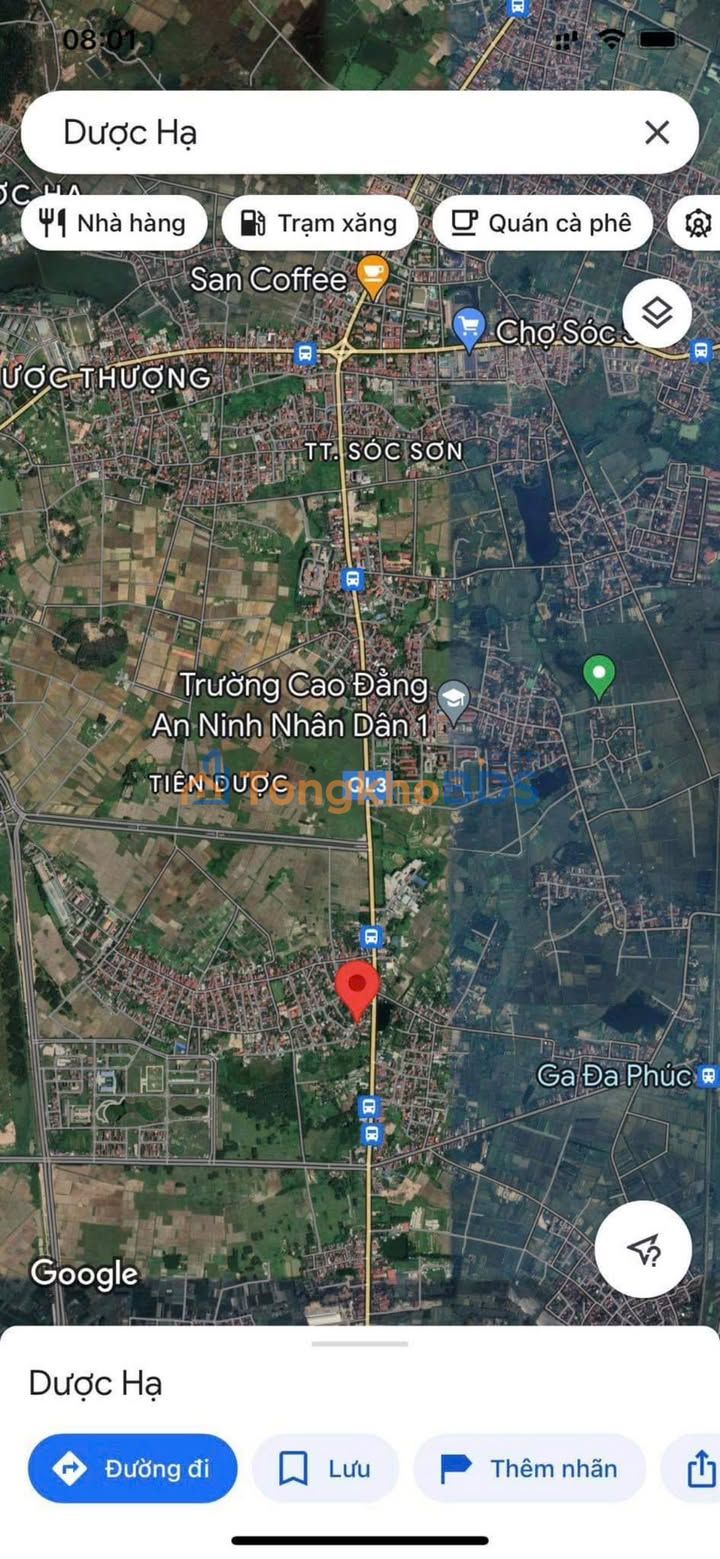Open the map layers button
Image resolution: width=720 pixels, height=1559 pixels.
(x=657, y=314)
